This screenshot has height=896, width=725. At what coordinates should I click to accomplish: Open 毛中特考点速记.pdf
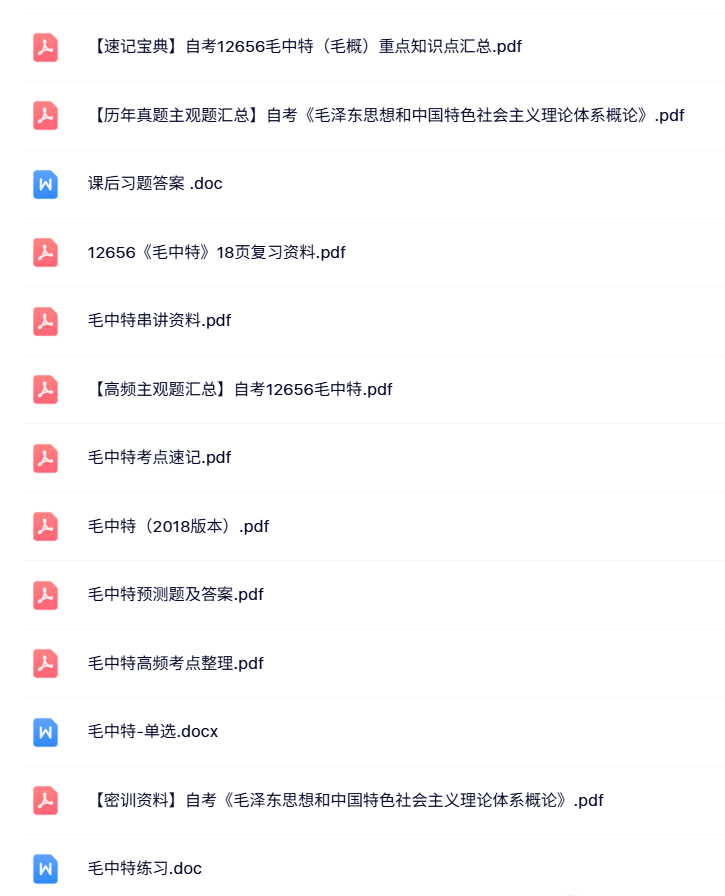click(x=159, y=457)
